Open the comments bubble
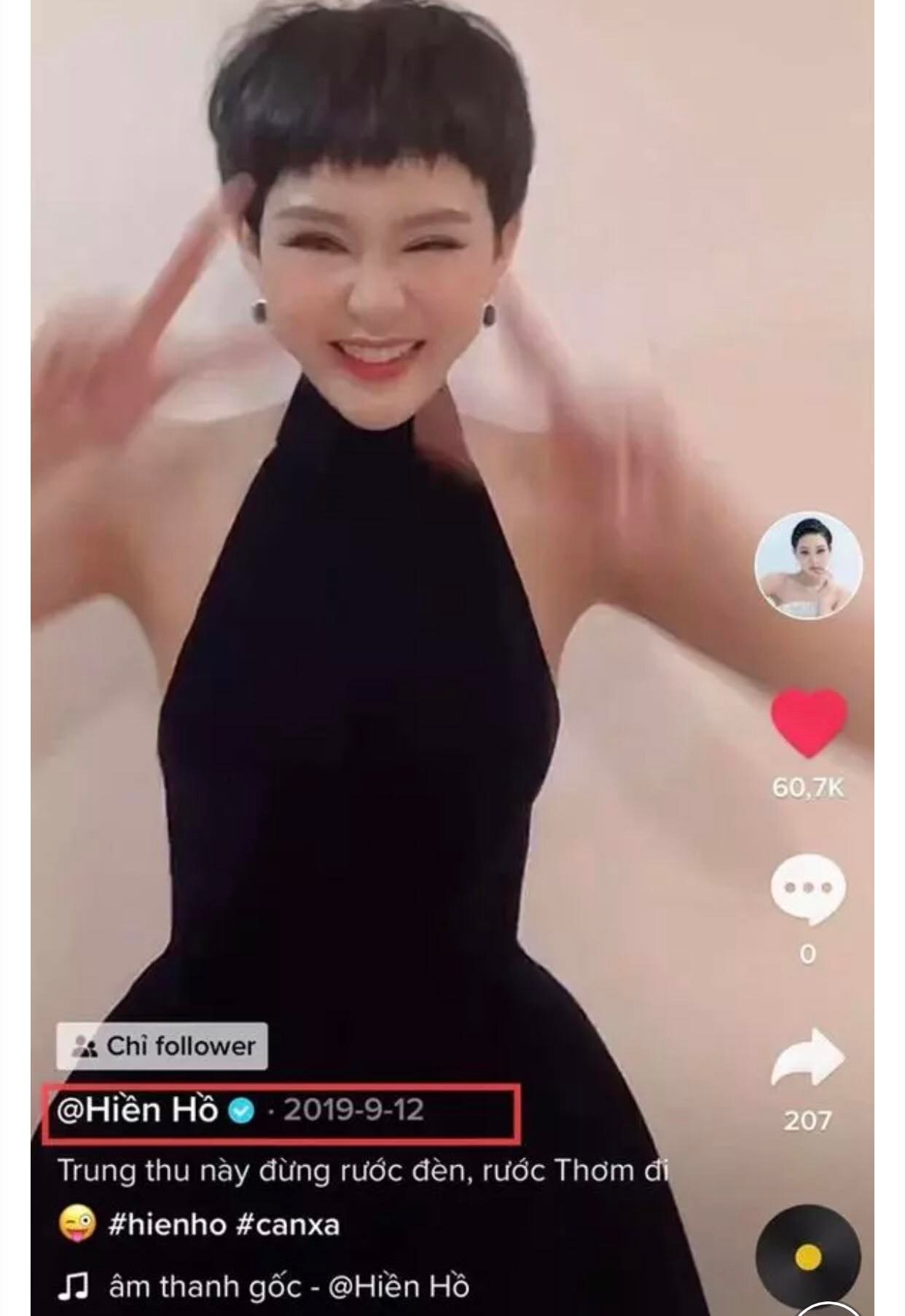The width and height of the screenshot is (905, 1316). click(x=808, y=889)
